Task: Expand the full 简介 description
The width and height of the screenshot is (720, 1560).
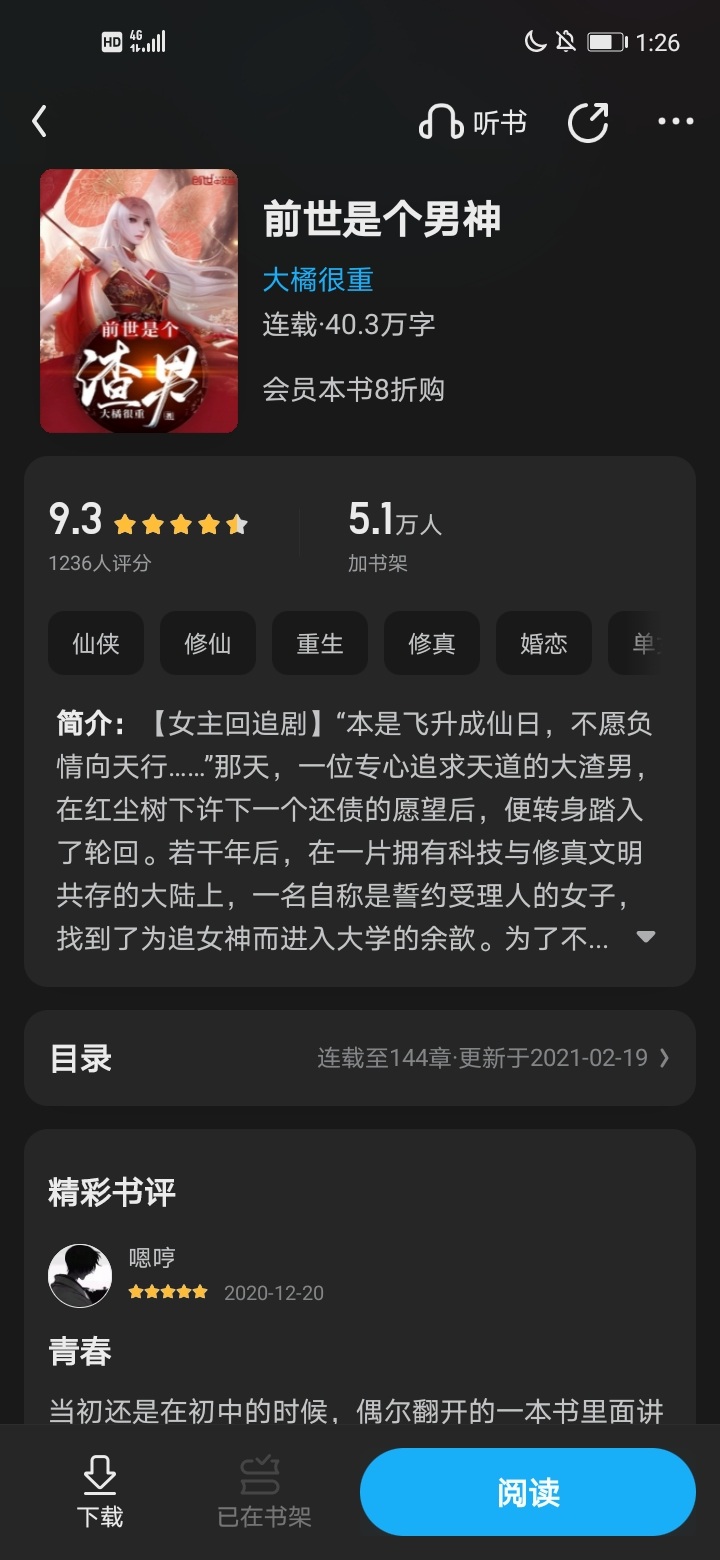Action: (x=646, y=937)
